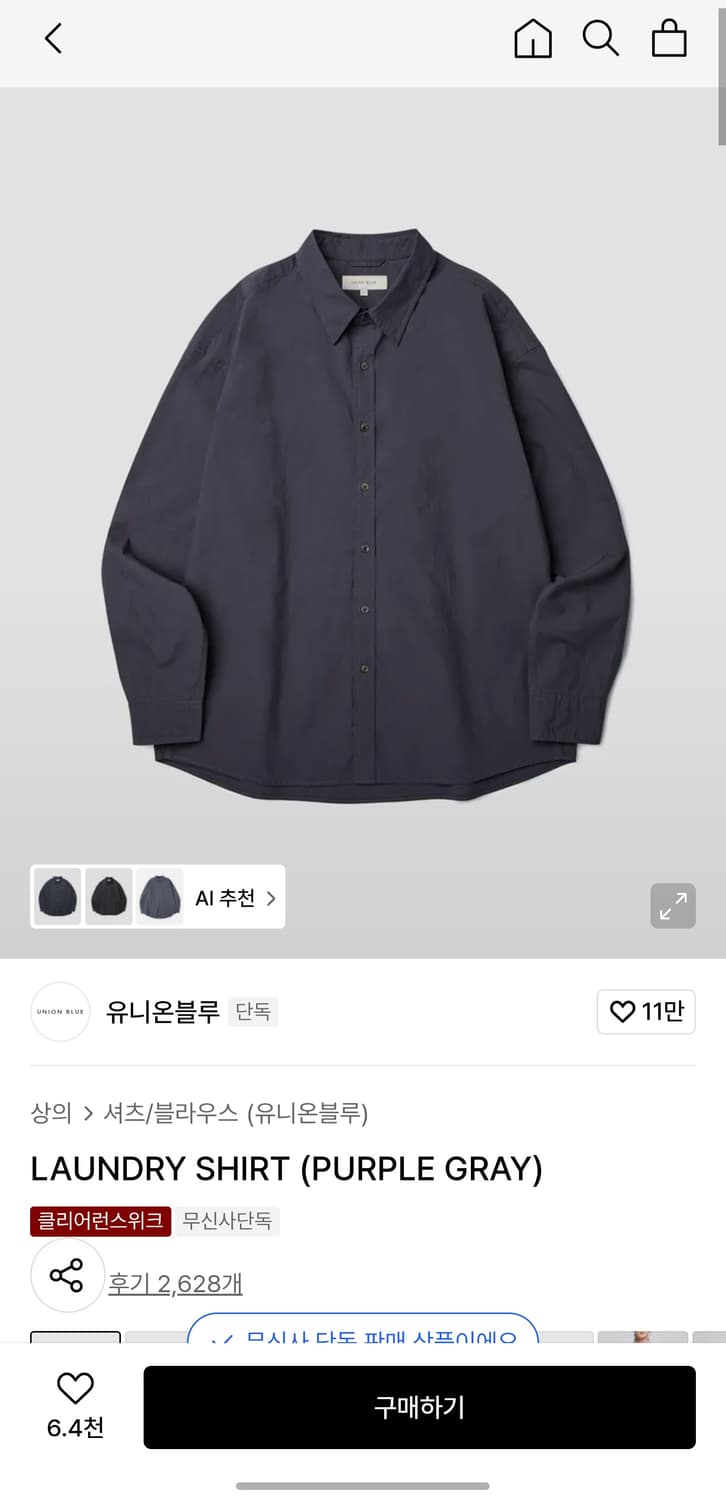Tap the 구매하기 purchase button

[x=419, y=1406]
